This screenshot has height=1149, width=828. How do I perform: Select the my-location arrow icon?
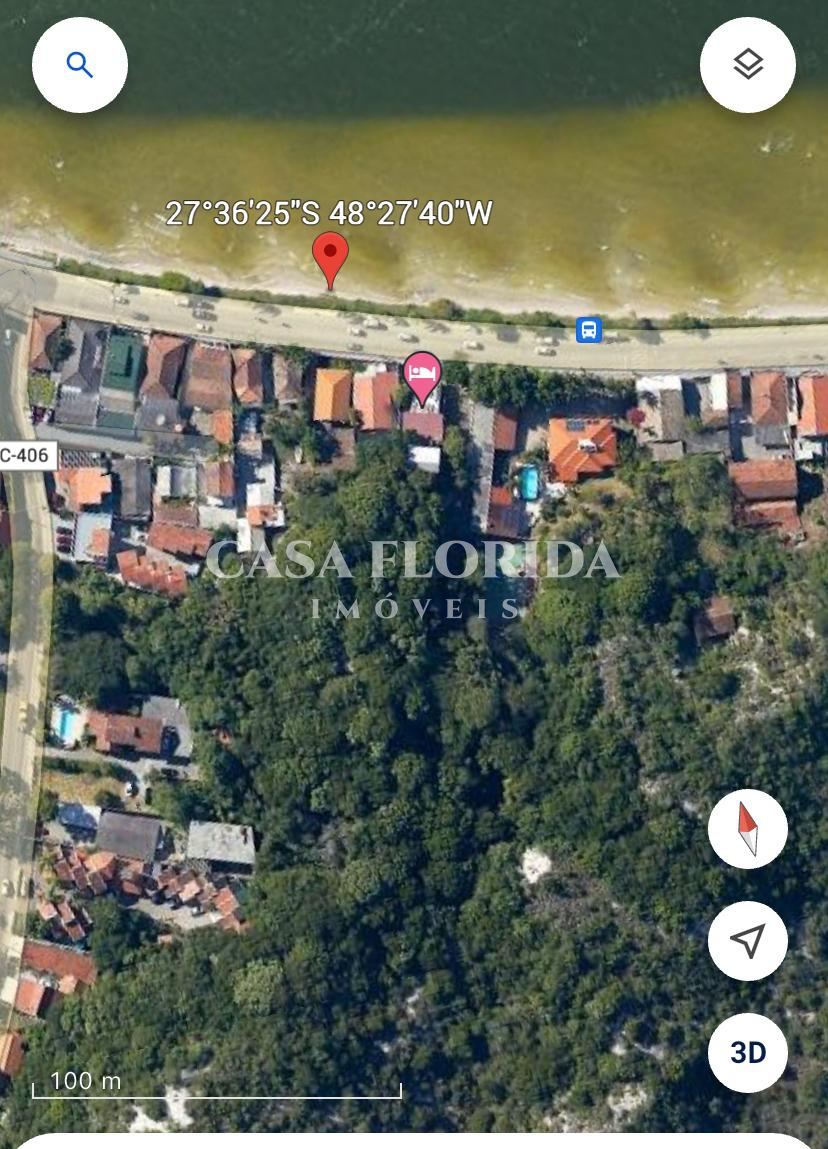pos(747,941)
